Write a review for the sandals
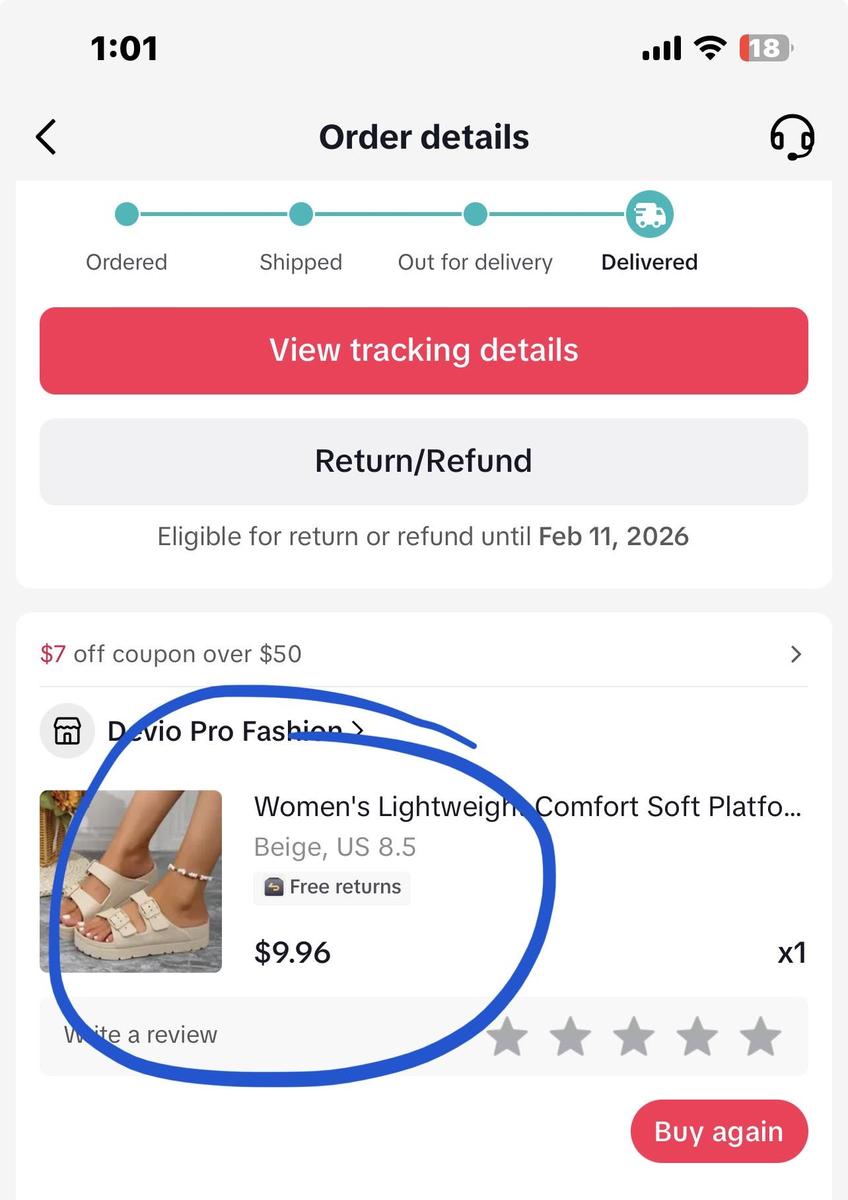This screenshot has width=848, height=1200. point(141,1035)
